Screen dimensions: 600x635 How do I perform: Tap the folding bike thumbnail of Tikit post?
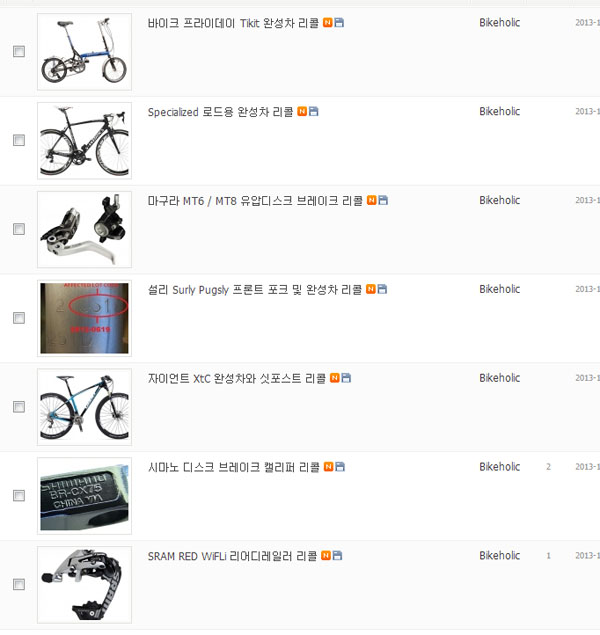pos(84,52)
